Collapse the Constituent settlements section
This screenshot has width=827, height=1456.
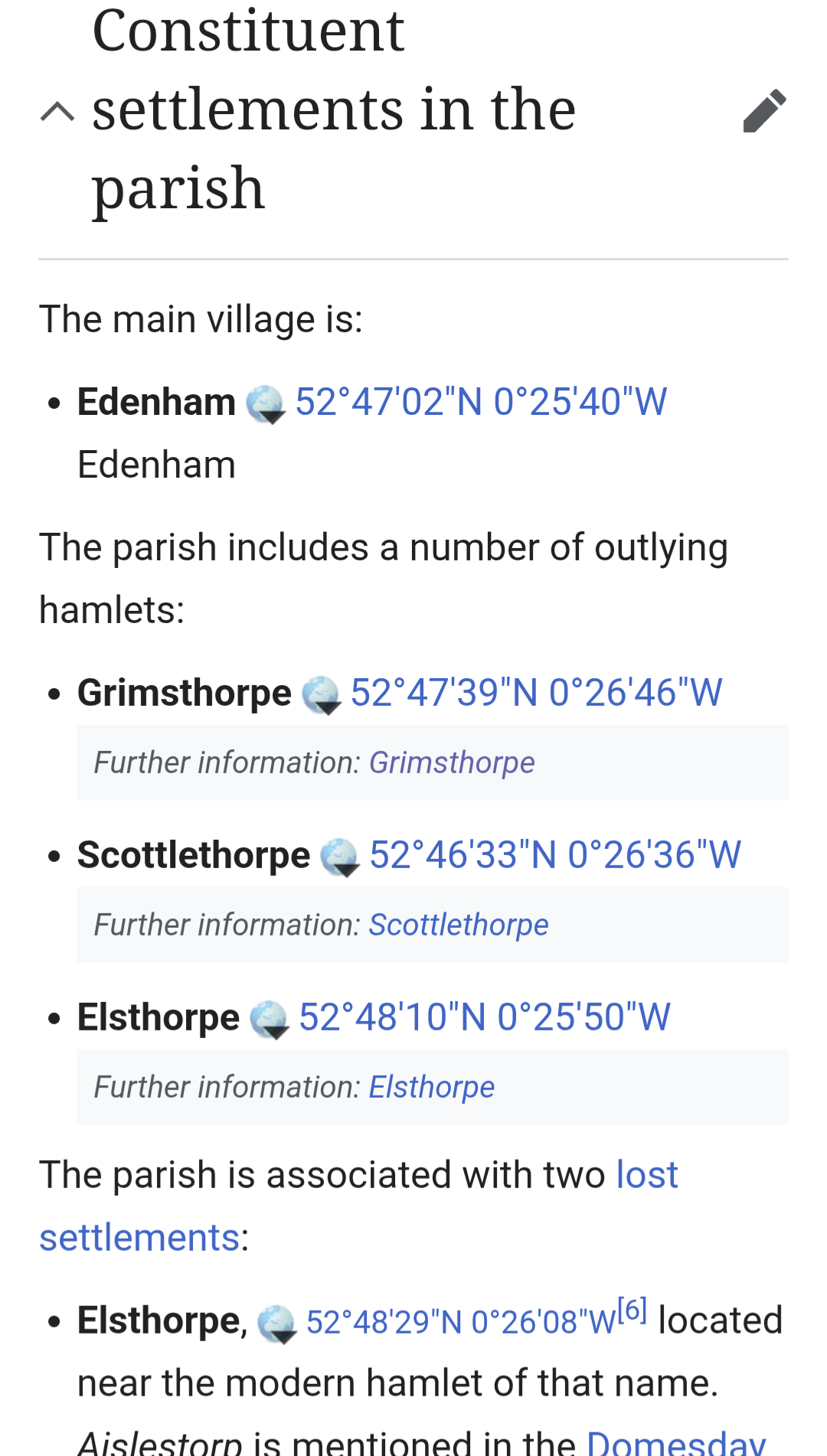[57, 112]
